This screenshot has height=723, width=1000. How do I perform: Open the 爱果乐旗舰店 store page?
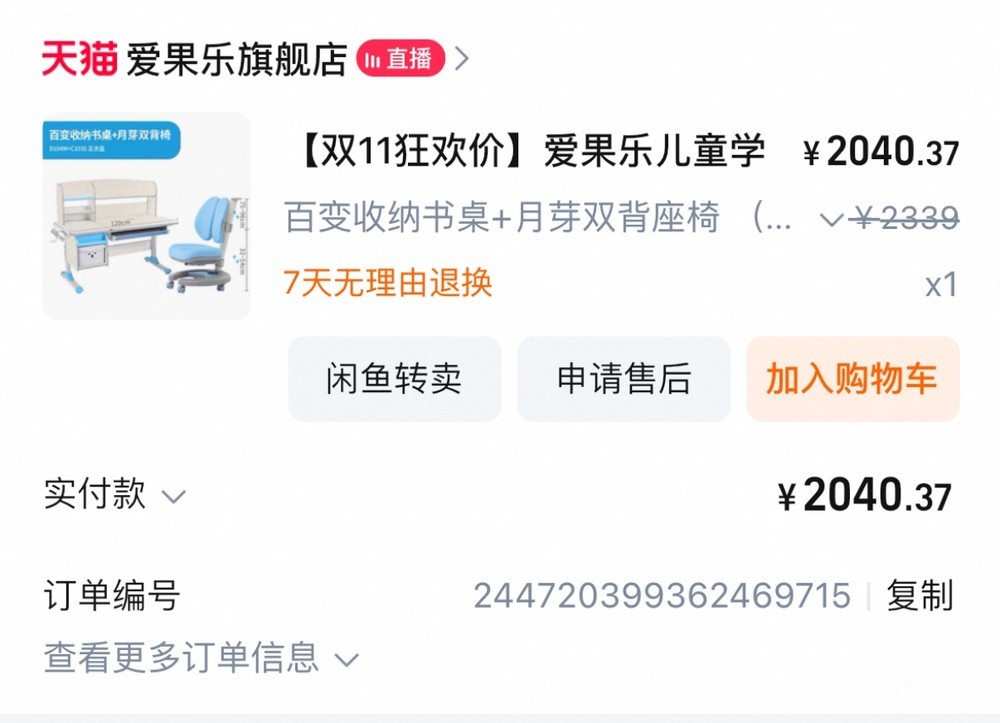coord(237,59)
